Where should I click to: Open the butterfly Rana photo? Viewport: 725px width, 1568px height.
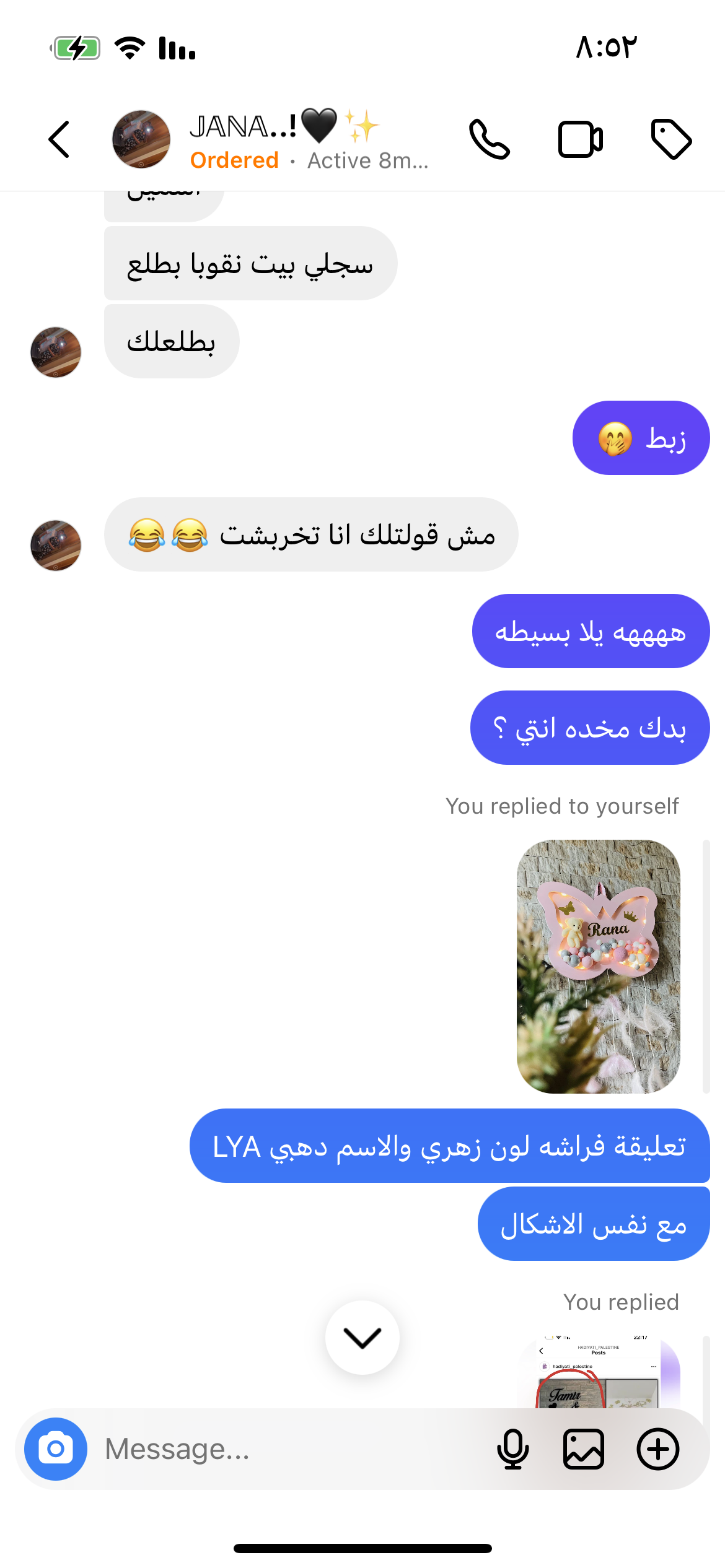pos(599,966)
